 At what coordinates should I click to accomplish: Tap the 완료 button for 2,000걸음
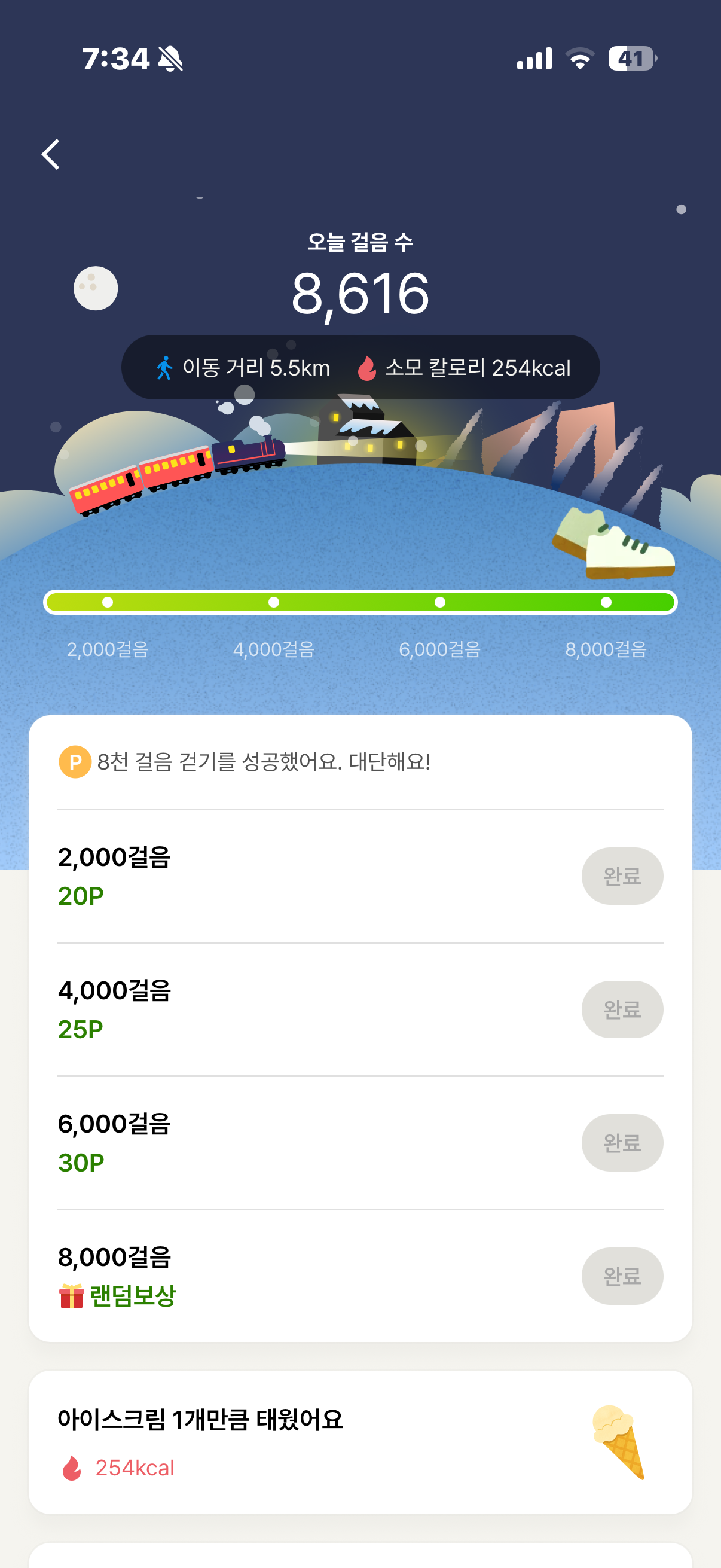pyautogui.click(x=622, y=876)
